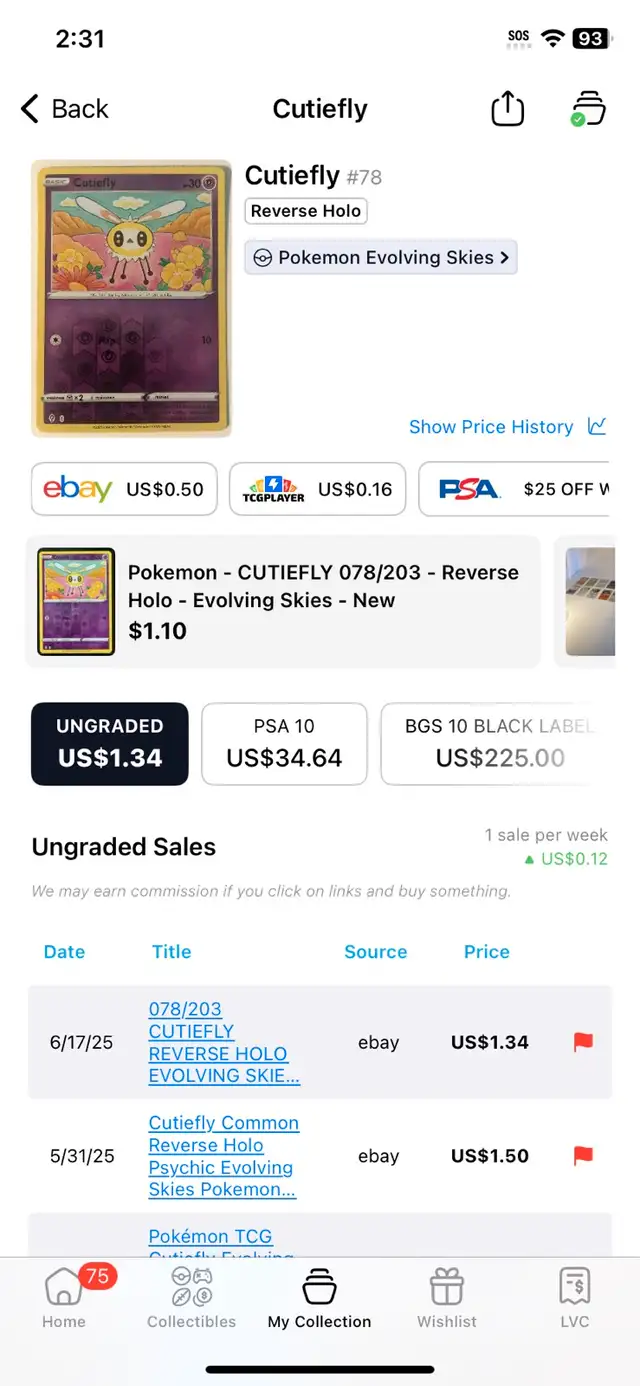Select BGS 10 Black Label price
The height and width of the screenshot is (1386, 640).
click(x=497, y=744)
